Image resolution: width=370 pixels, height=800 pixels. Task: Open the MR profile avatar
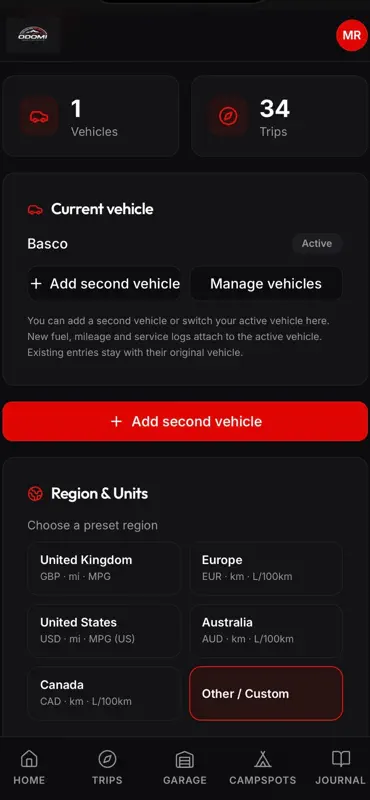352,35
